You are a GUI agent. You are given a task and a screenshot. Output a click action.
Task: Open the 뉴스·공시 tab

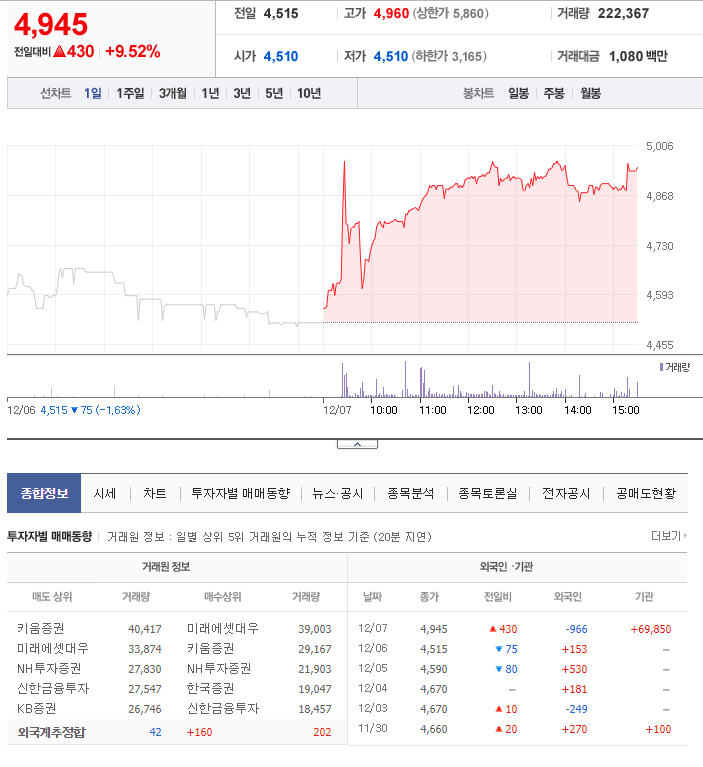point(337,493)
